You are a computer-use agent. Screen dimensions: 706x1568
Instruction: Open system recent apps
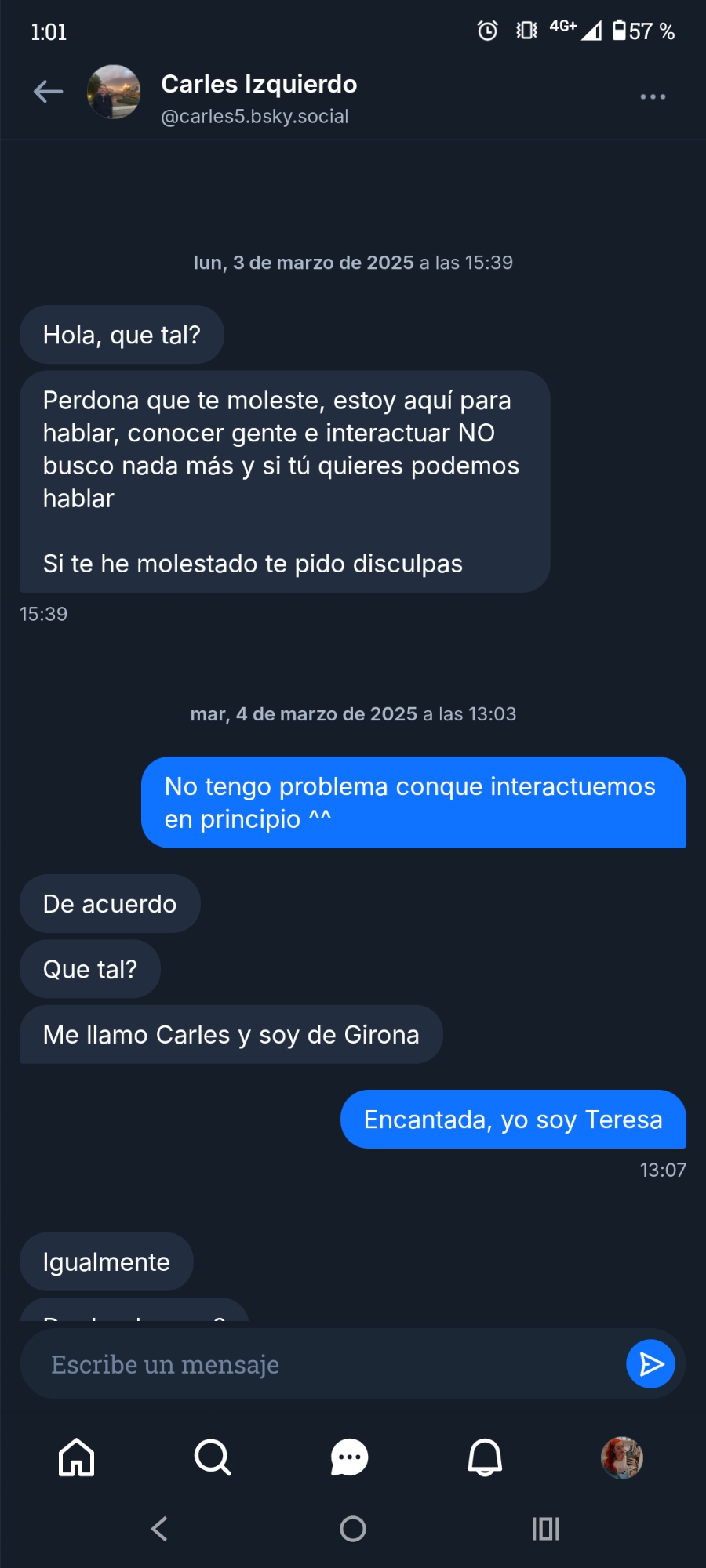click(x=545, y=1528)
